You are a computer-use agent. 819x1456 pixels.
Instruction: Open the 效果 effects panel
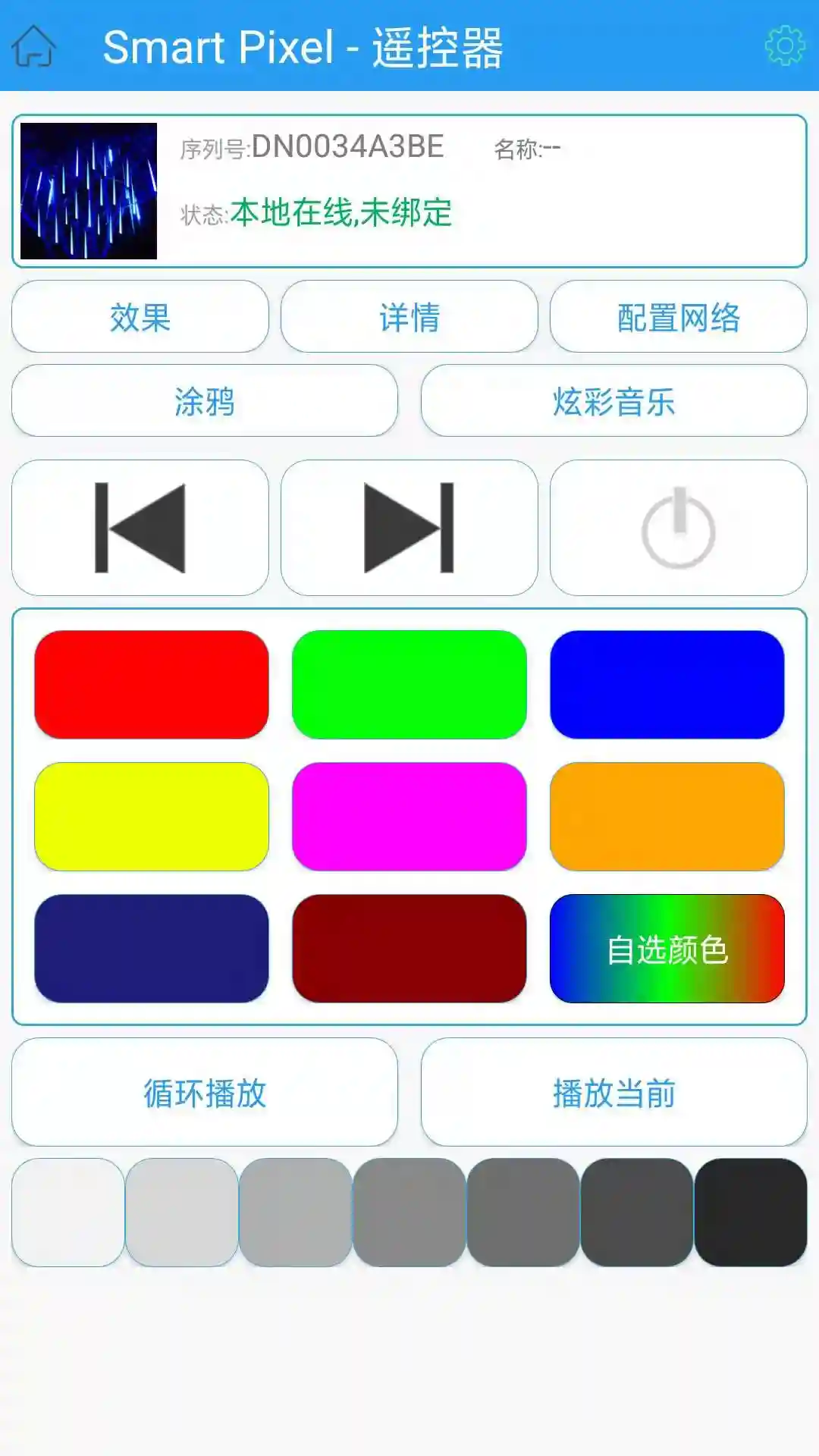coord(140,318)
